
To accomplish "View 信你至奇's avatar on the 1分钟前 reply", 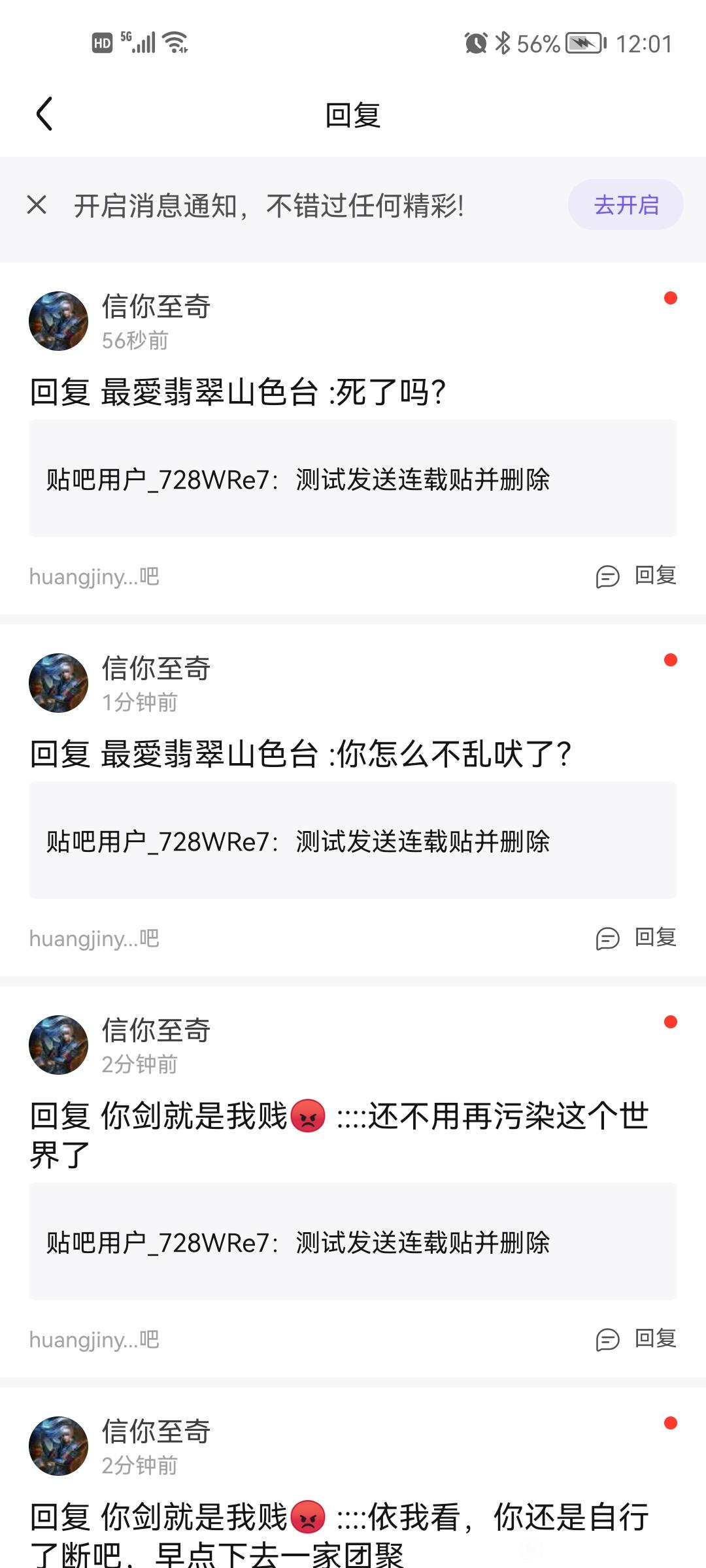I will pos(59,683).
